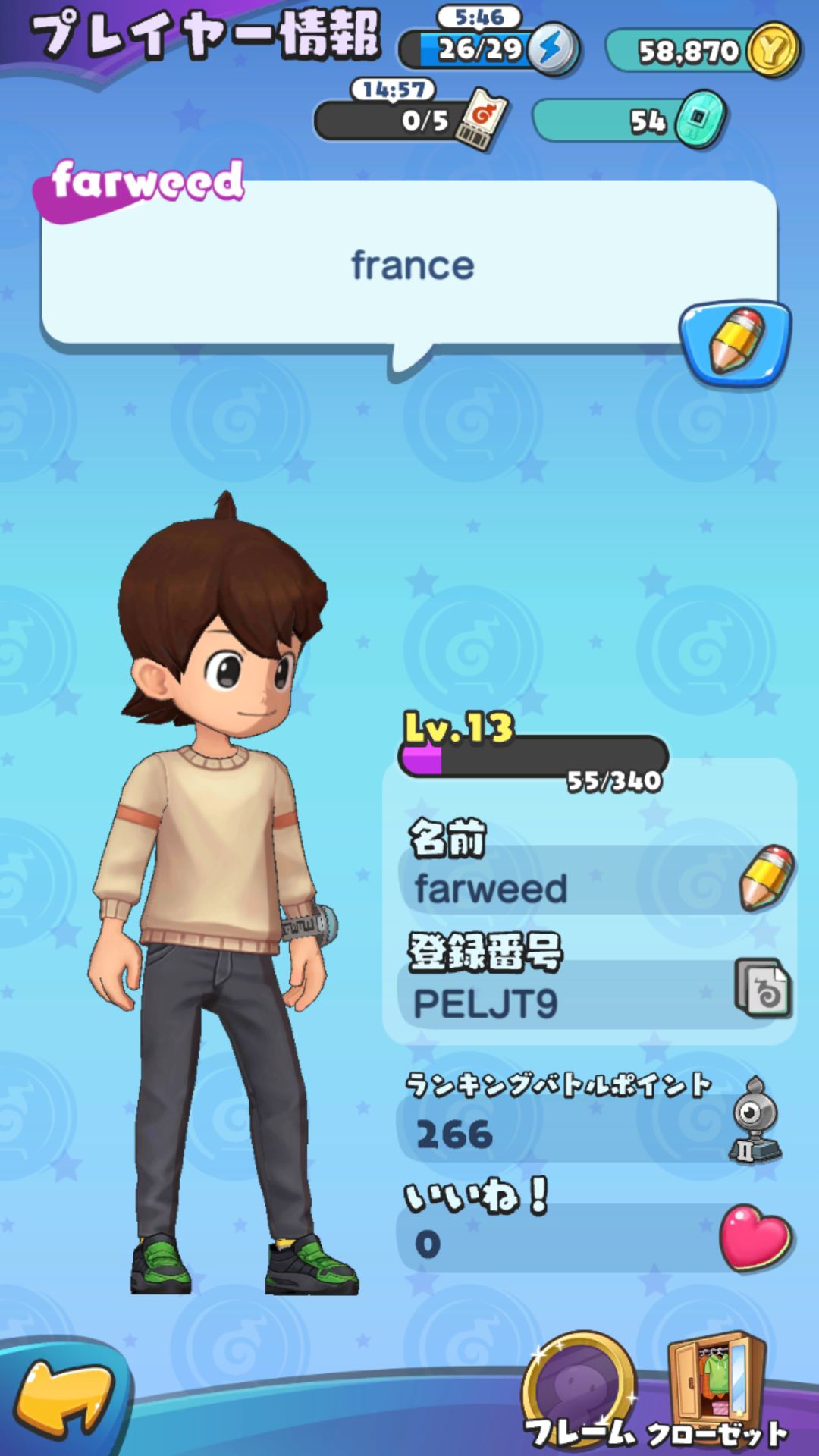Tap the green coin counter showing 54

(629, 120)
